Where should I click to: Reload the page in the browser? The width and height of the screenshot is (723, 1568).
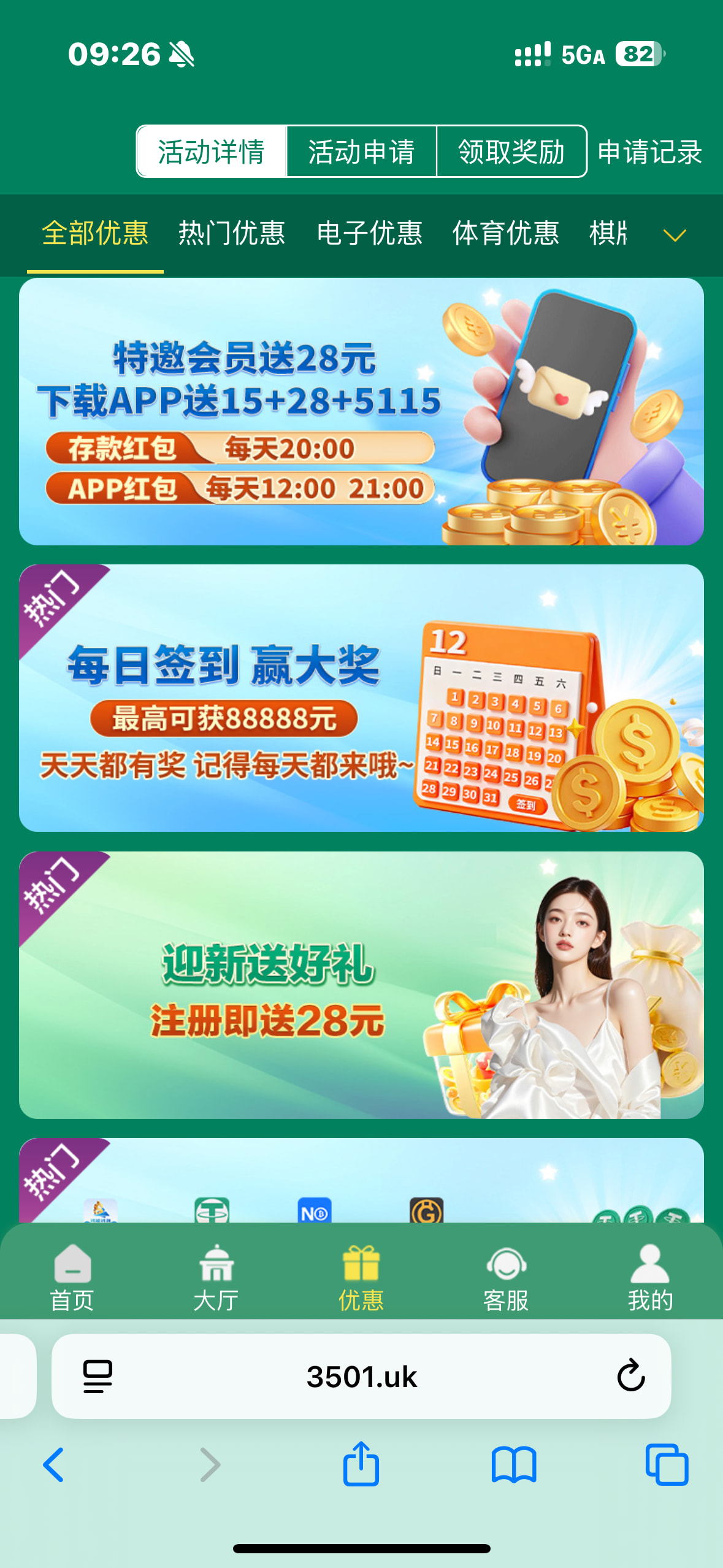630,1376
